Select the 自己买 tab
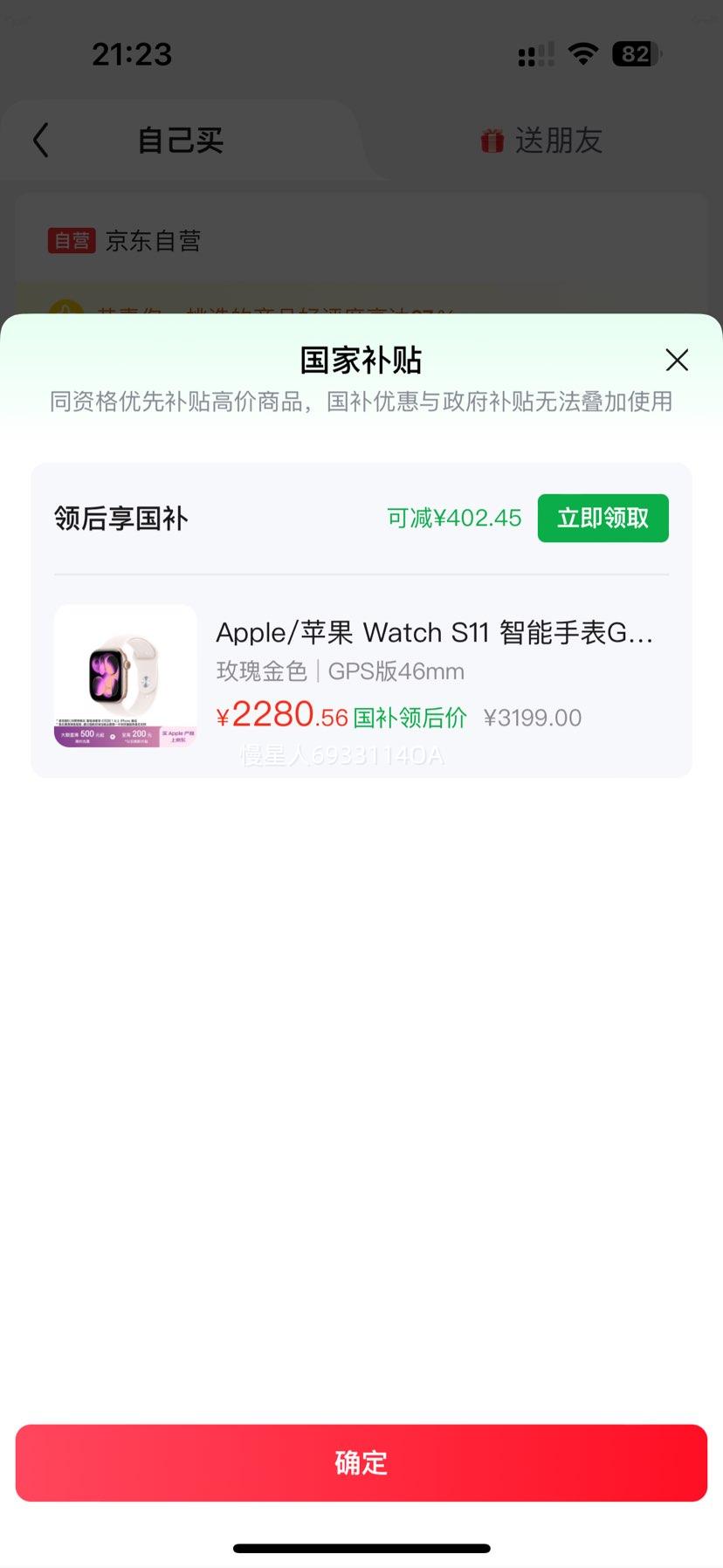The image size is (723, 1568). (x=179, y=141)
